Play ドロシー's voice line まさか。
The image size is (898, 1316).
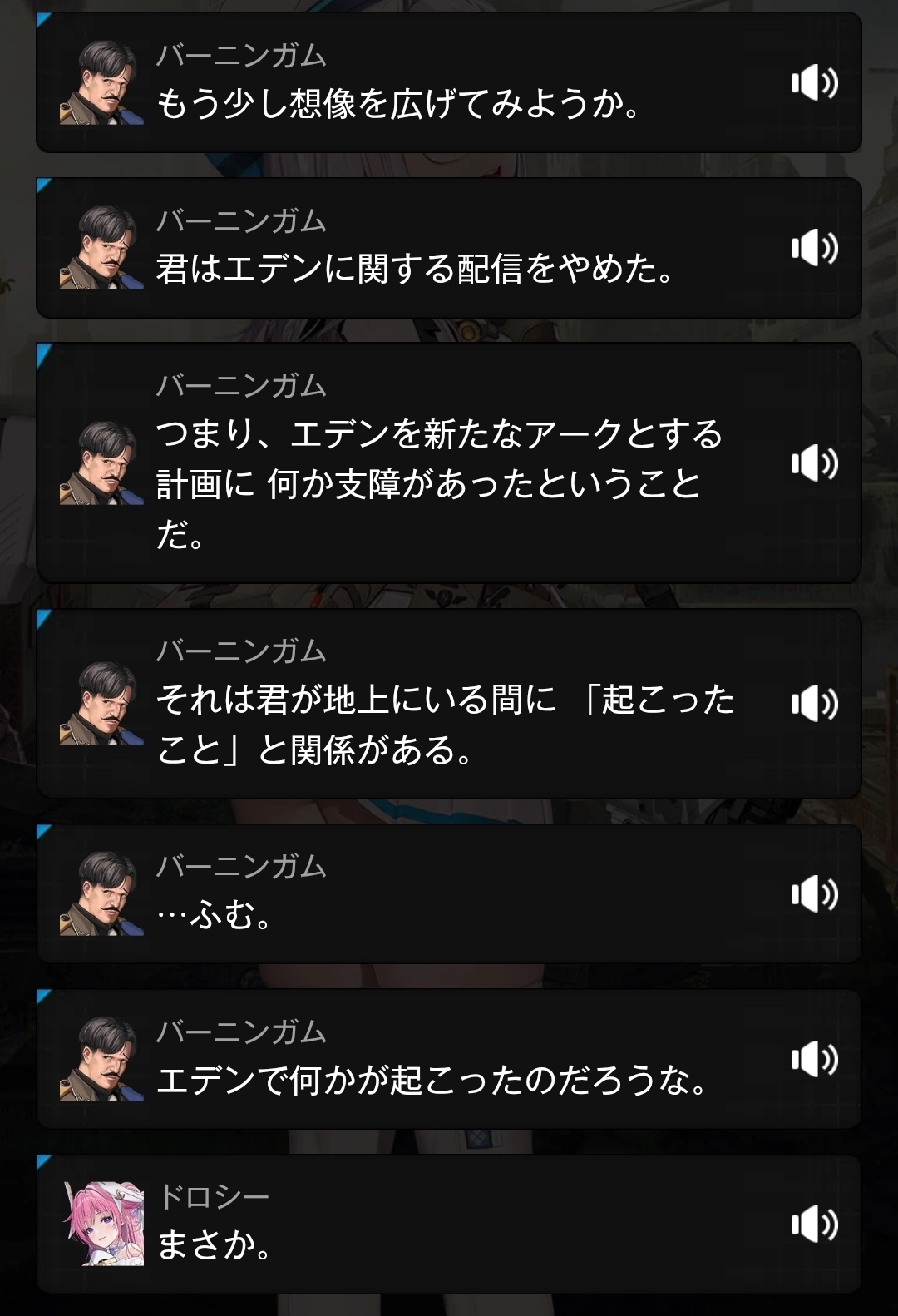[x=814, y=1224]
